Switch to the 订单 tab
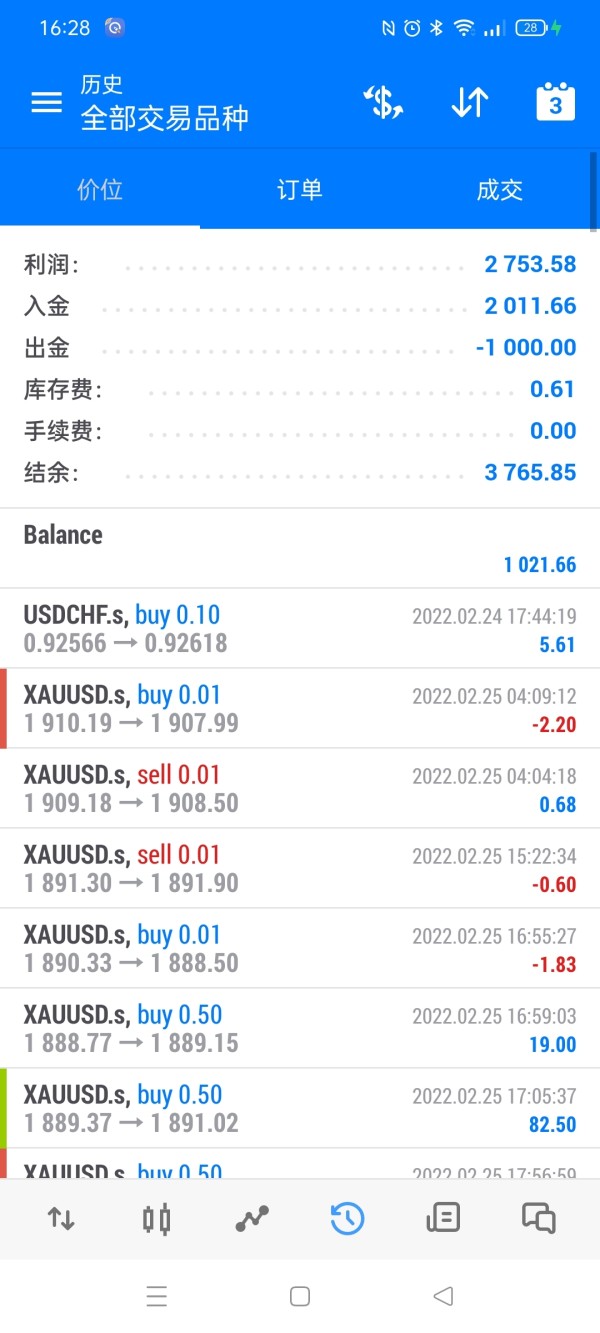 (x=300, y=190)
